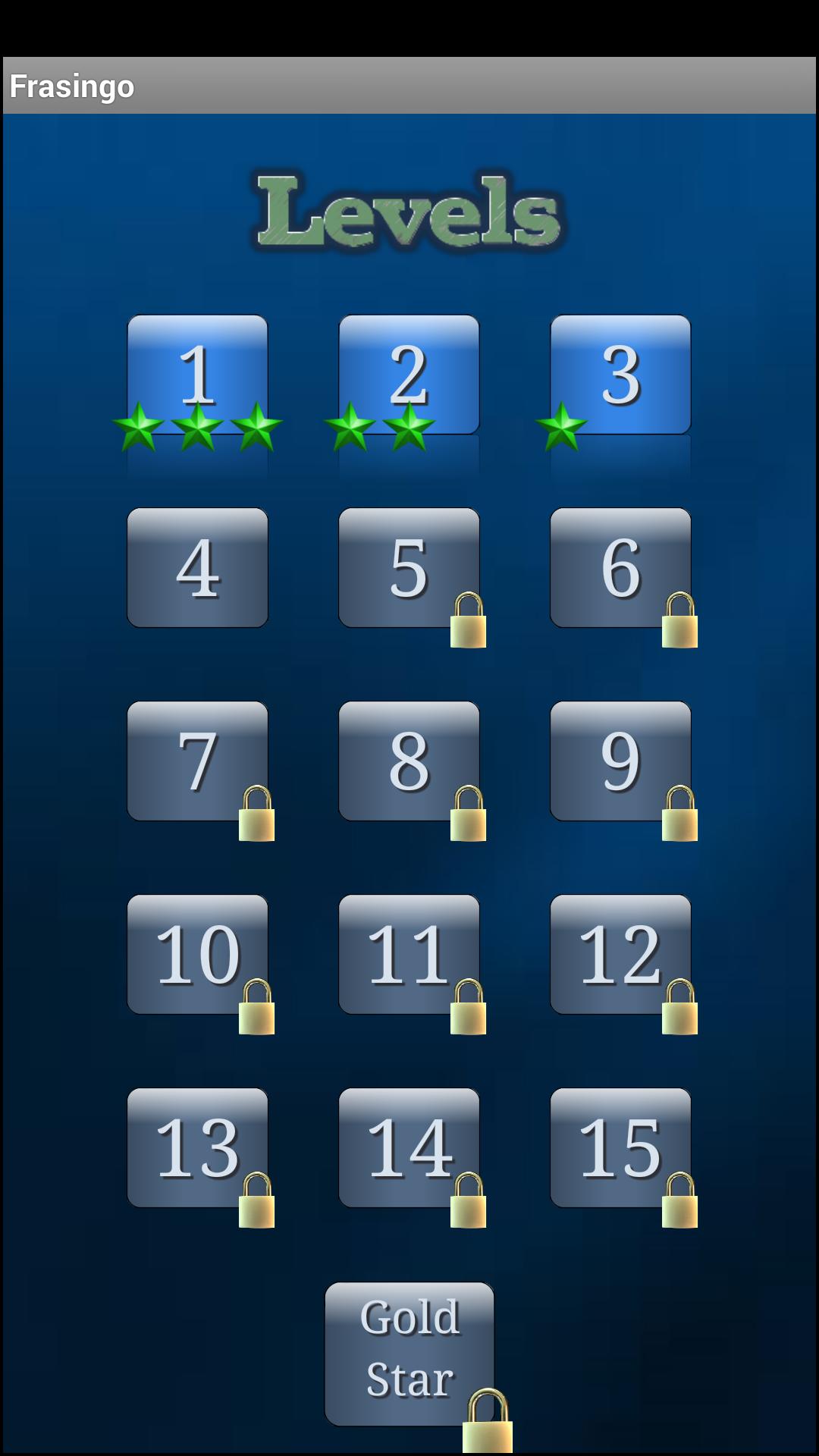Viewport: 819px width, 1456px height.
Task: Choose level 11
Action: pyautogui.click(x=409, y=954)
